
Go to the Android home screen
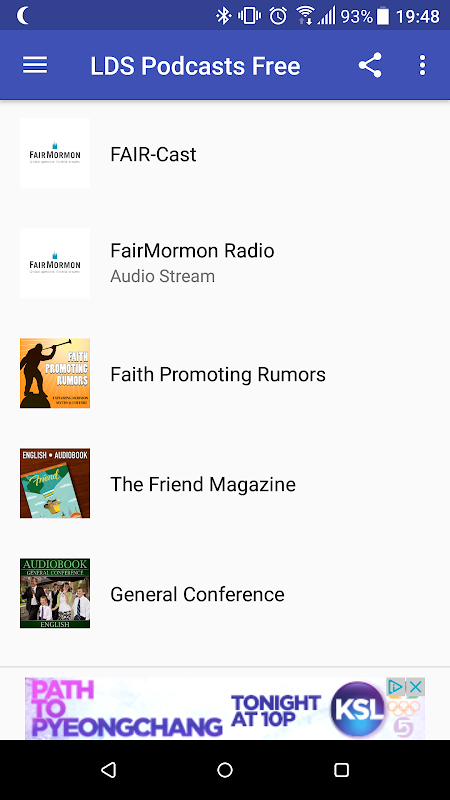[225, 770]
